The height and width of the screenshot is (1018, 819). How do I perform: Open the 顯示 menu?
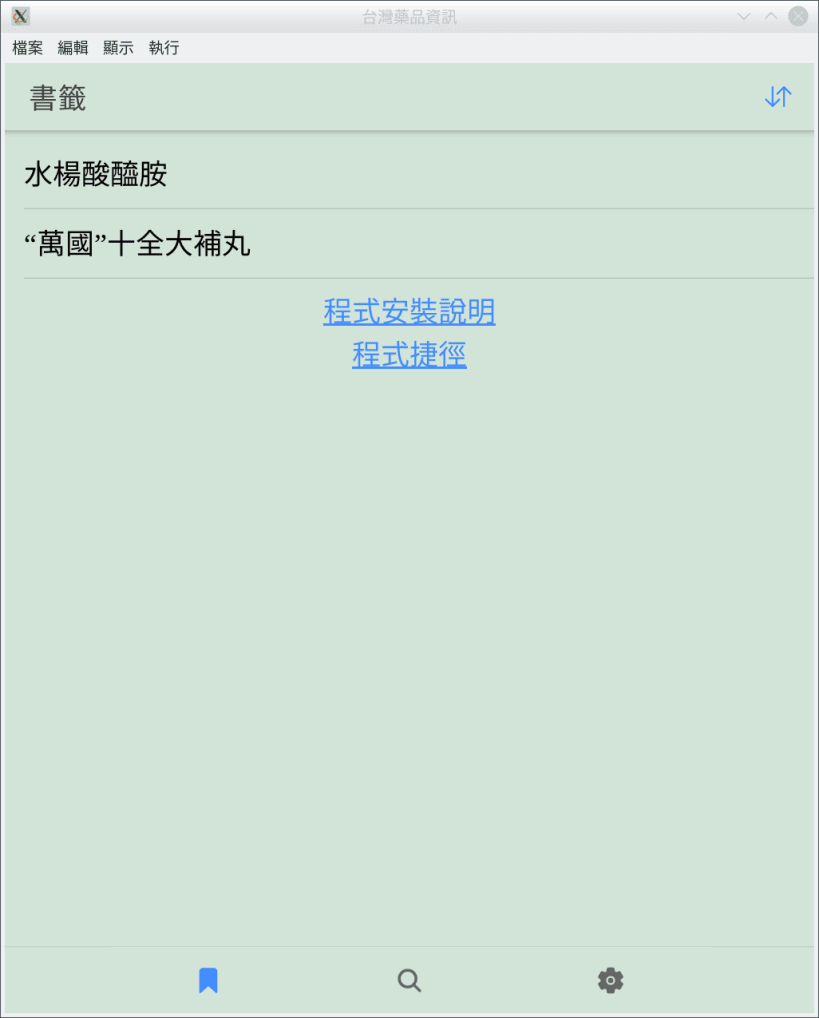click(x=118, y=48)
